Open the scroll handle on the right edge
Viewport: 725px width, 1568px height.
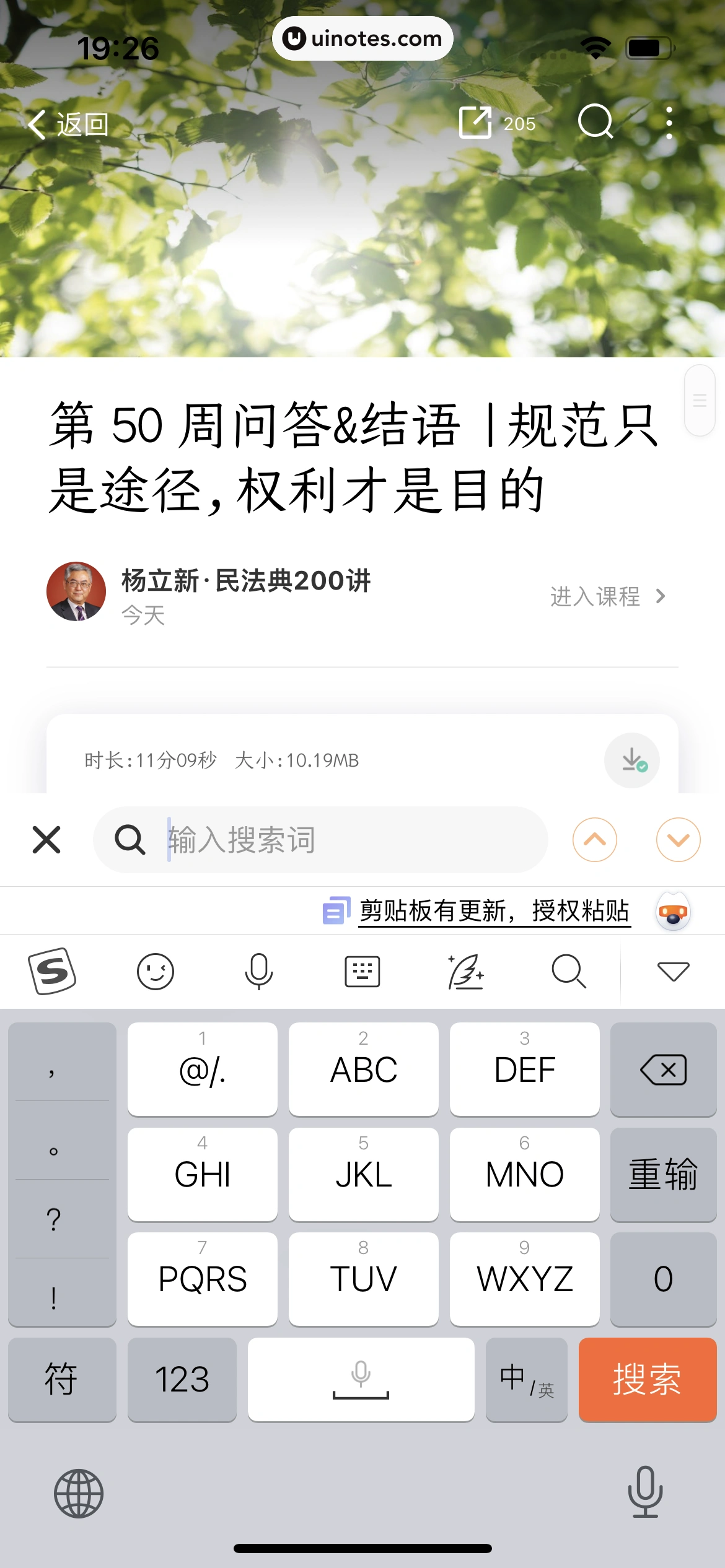pyautogui.click(x=700, y=401)
